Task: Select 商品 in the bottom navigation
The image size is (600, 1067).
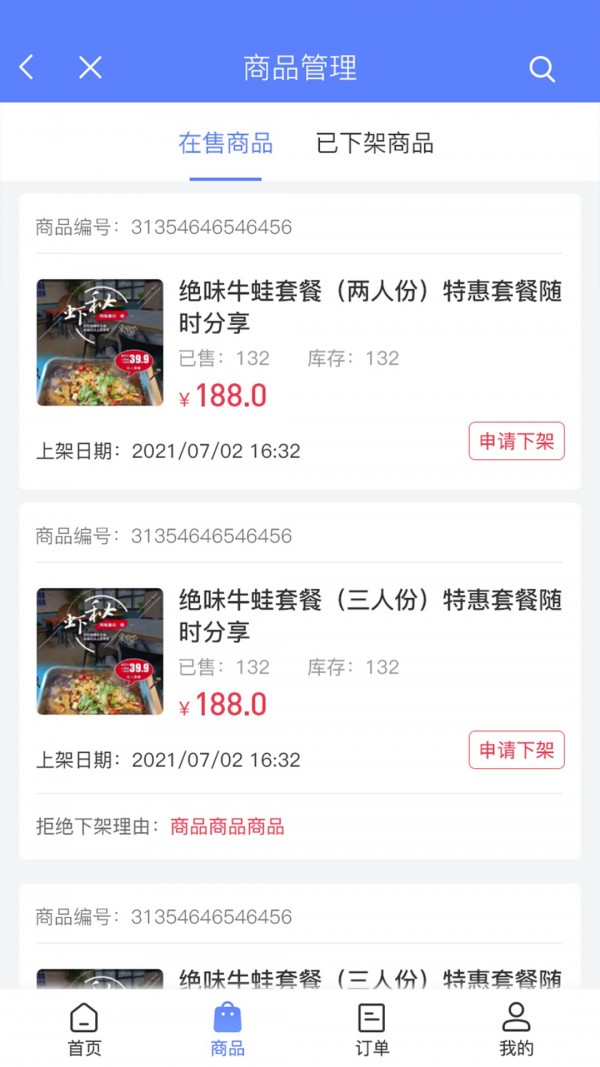Action: 228,1030
